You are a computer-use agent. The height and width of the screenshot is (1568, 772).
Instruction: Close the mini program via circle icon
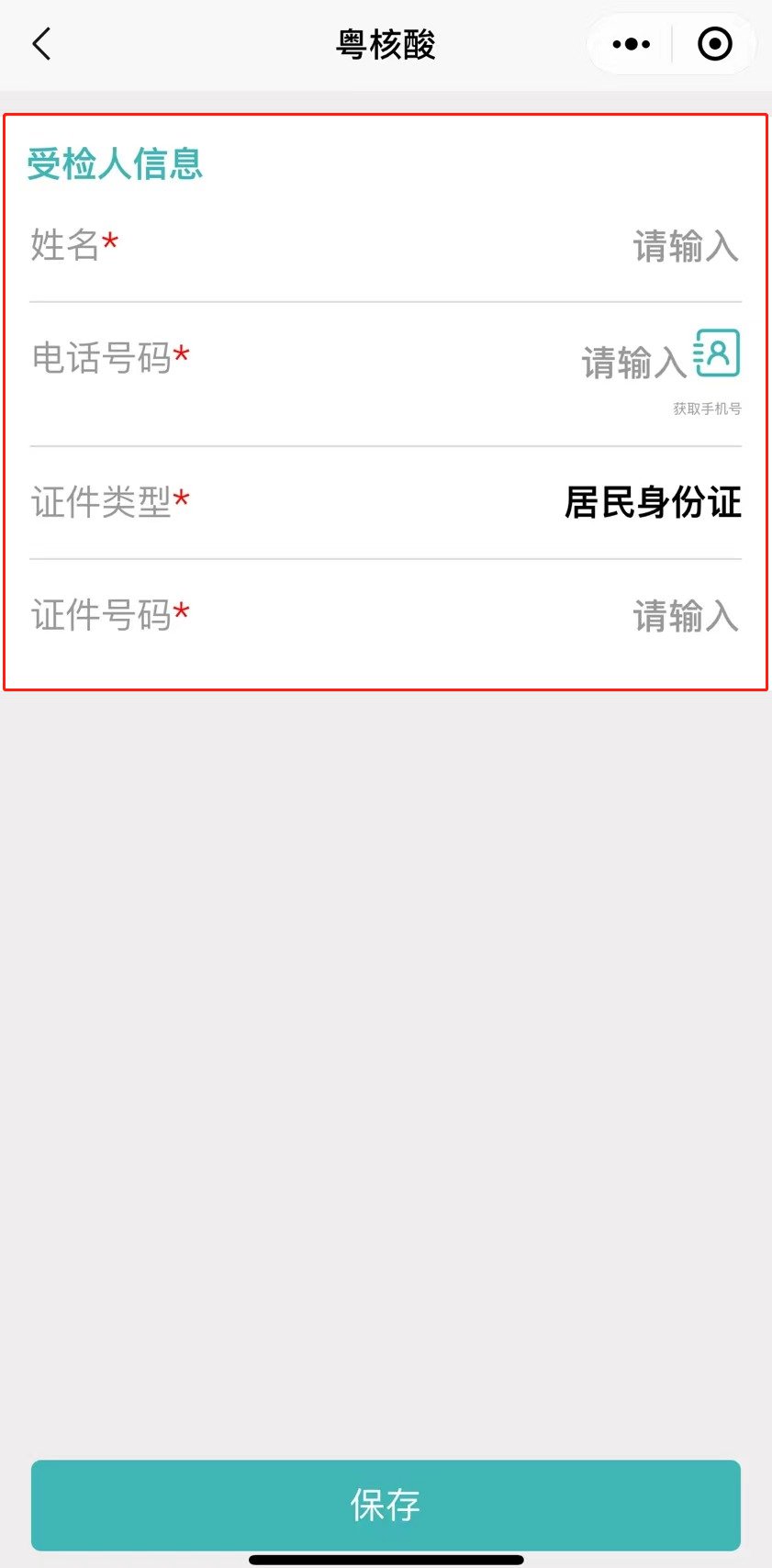714,44
